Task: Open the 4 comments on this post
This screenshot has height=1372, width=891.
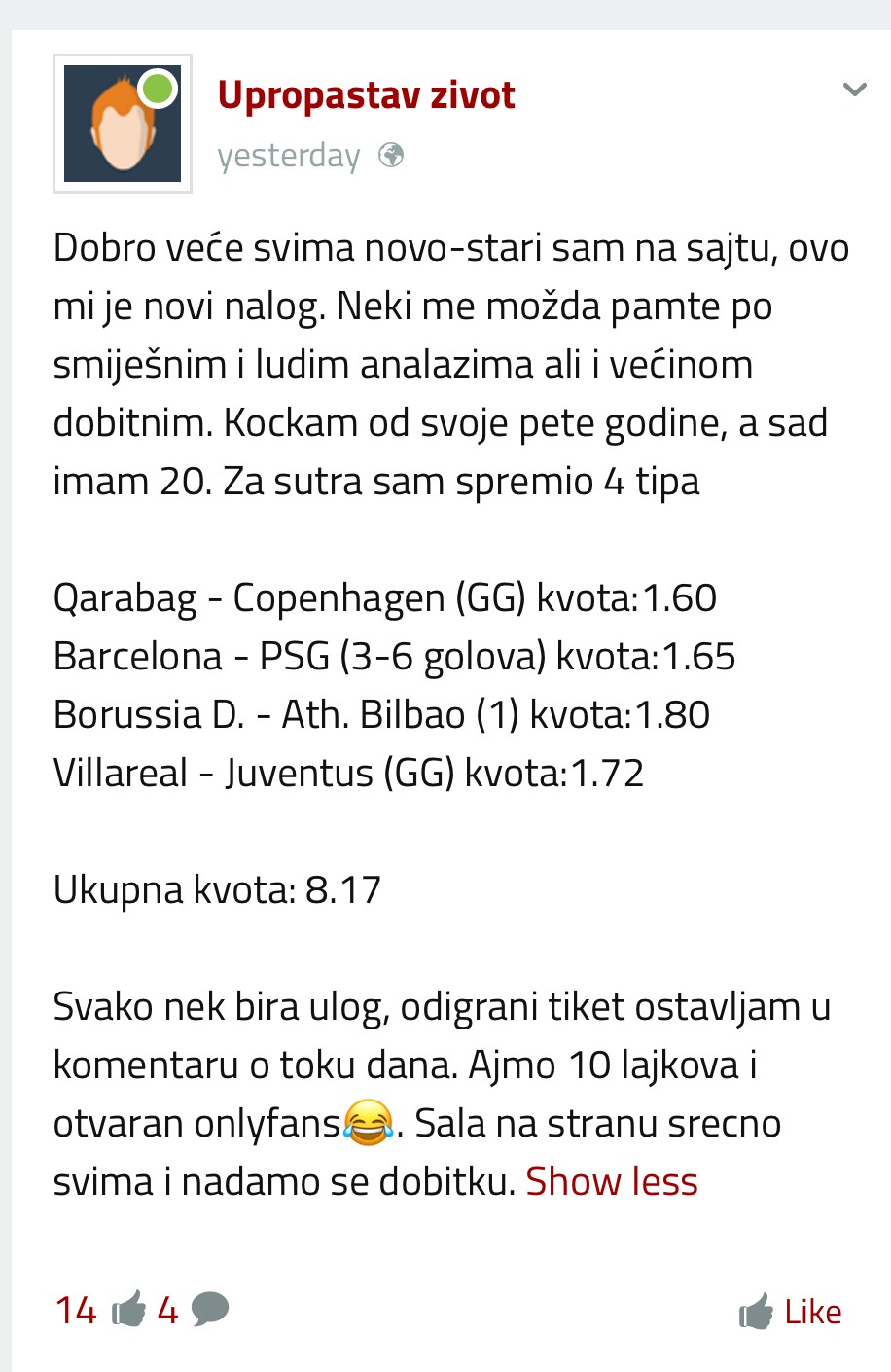Action: (x=195, y=1311)
